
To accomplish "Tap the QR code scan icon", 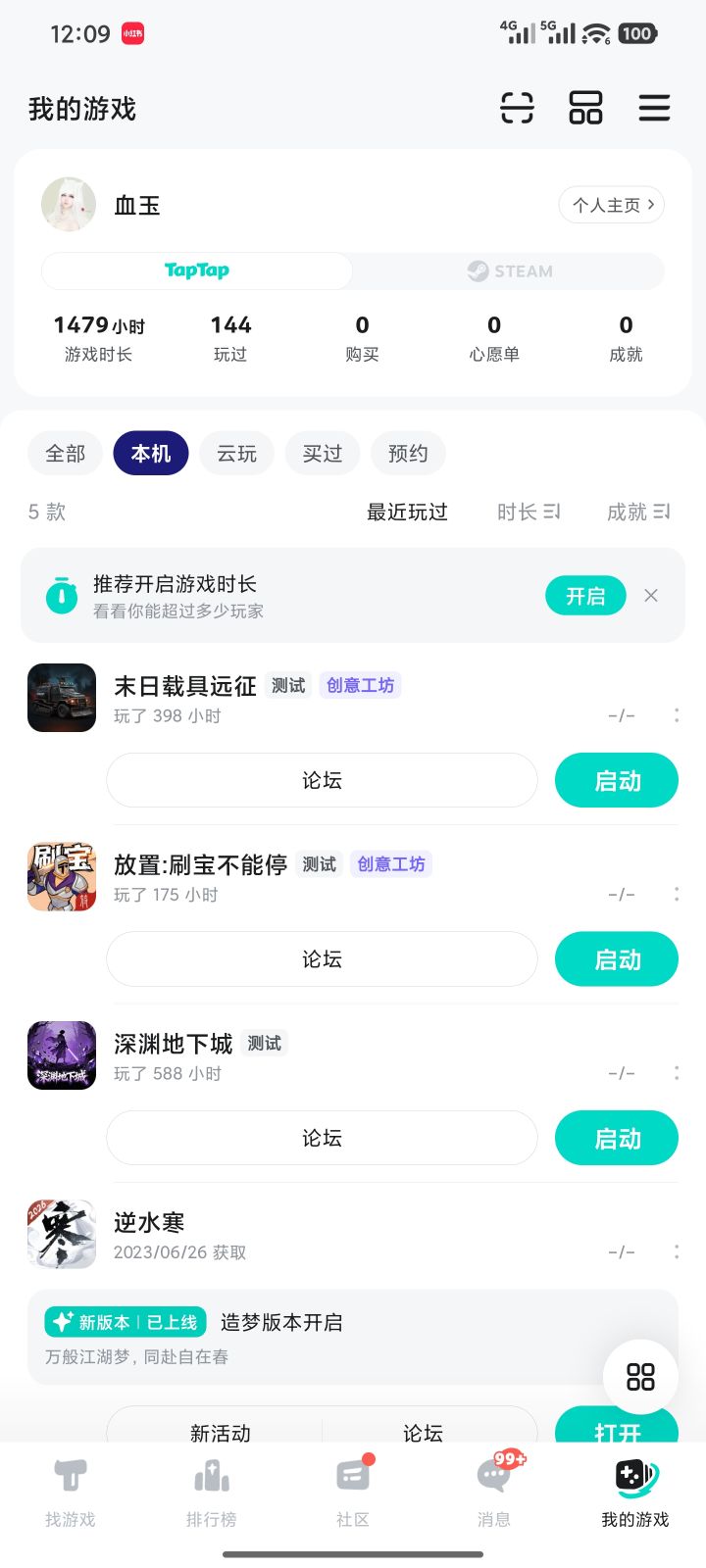I will click(x=517, y=108).
